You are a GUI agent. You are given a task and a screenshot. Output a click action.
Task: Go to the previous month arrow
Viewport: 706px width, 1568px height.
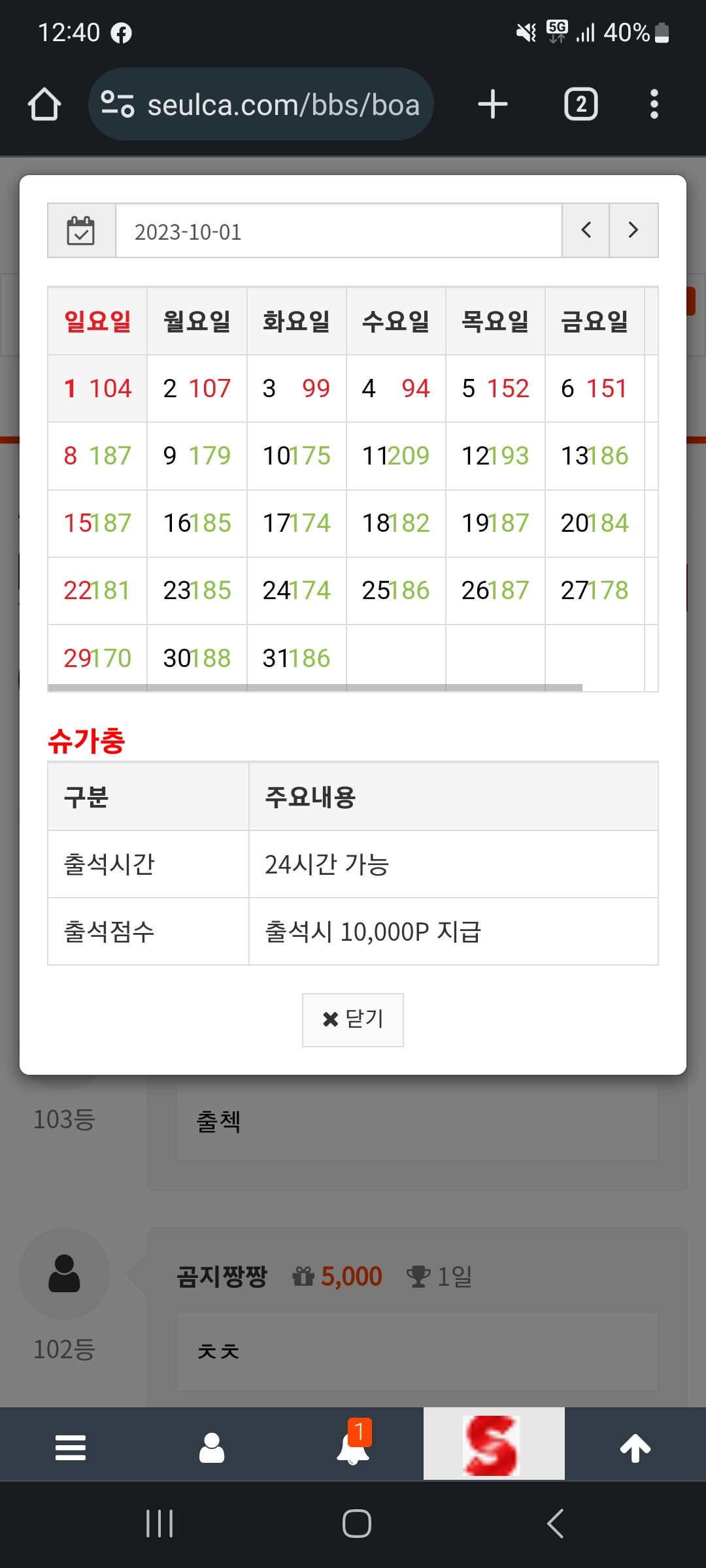tap(586, 230)
